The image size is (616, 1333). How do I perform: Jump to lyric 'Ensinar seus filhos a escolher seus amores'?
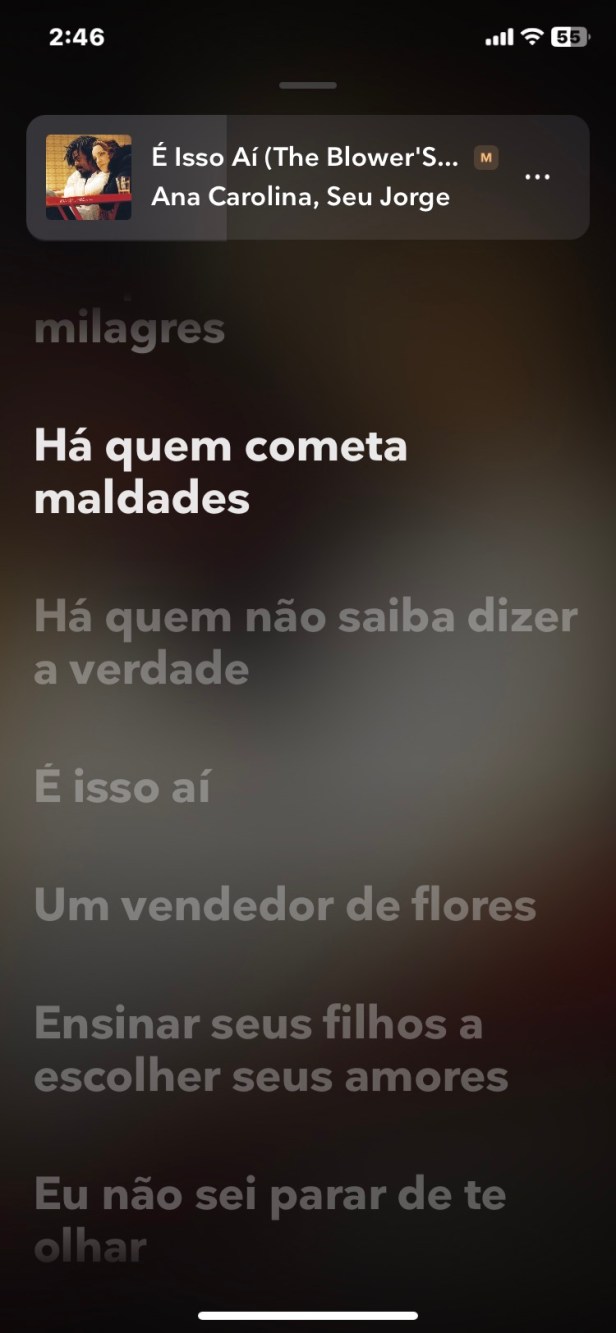pyautogui.click(x=270, y=1050)
